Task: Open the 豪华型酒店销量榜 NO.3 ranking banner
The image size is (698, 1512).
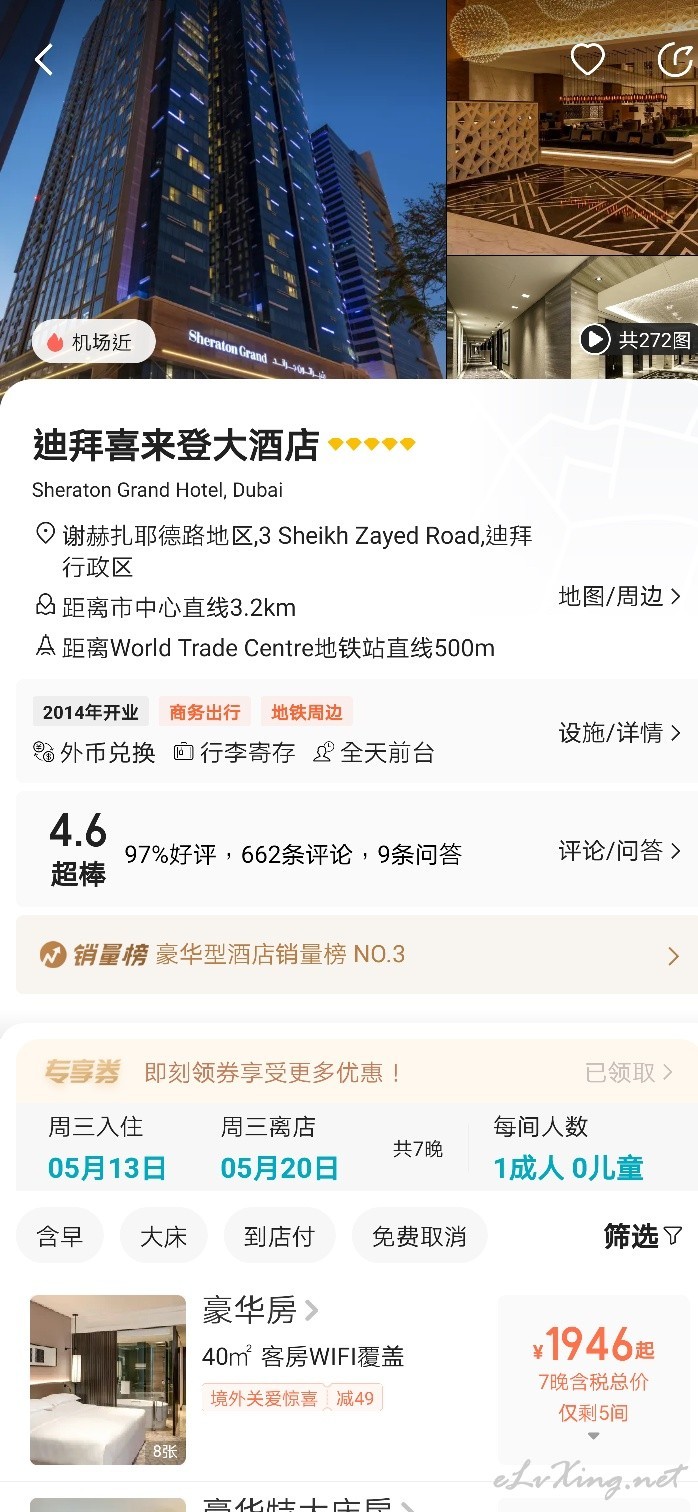Action: click(357, 955)
